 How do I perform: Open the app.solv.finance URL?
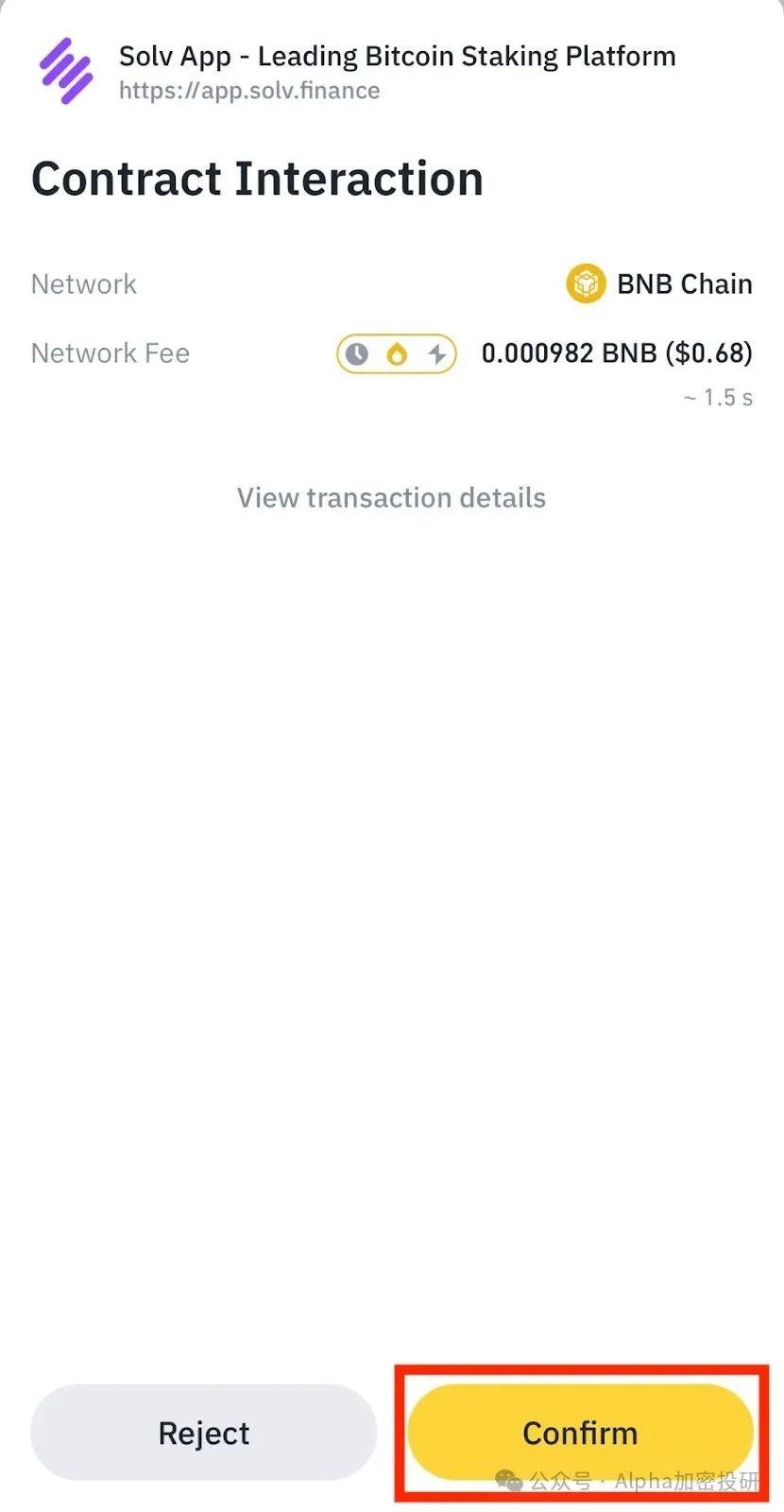point(248,91)
